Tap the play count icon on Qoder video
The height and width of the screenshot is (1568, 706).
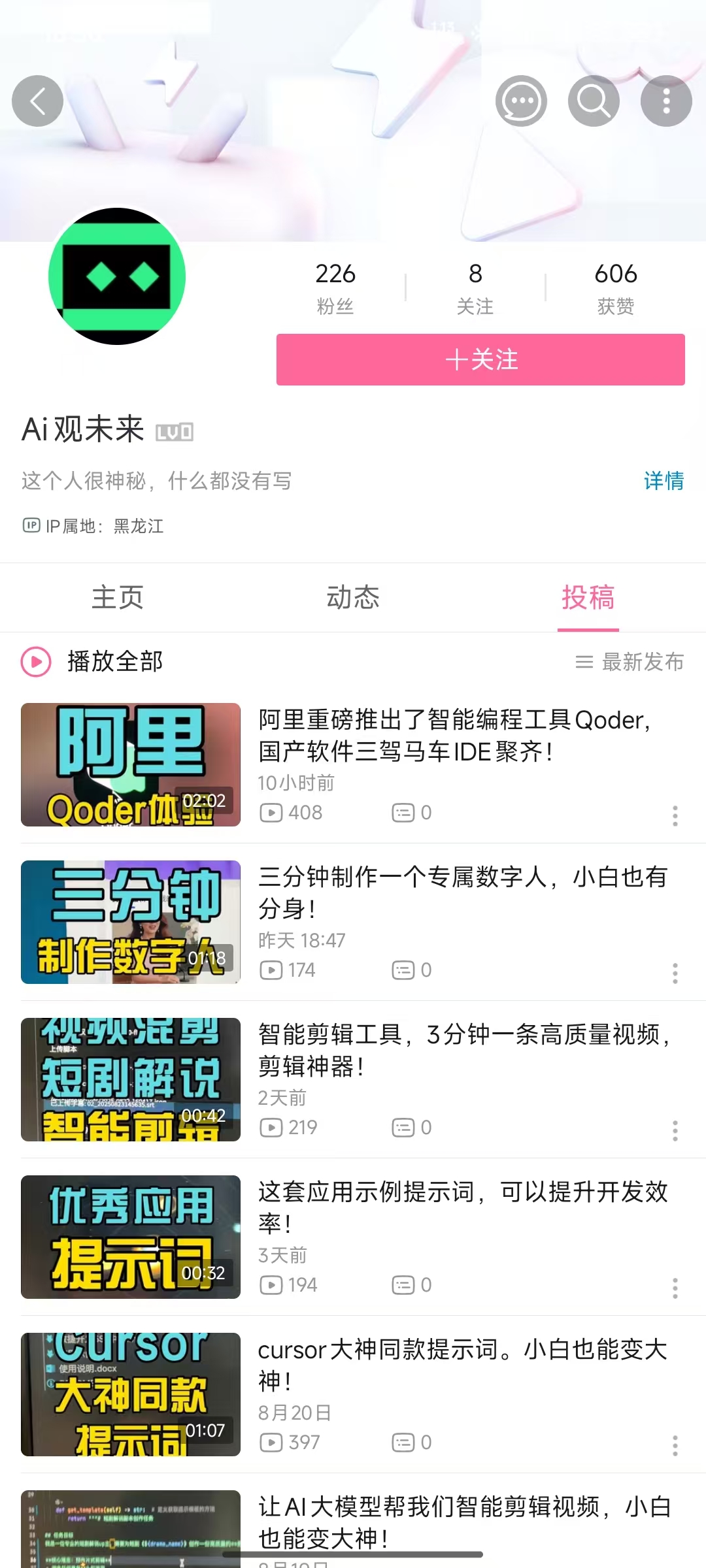272,813
